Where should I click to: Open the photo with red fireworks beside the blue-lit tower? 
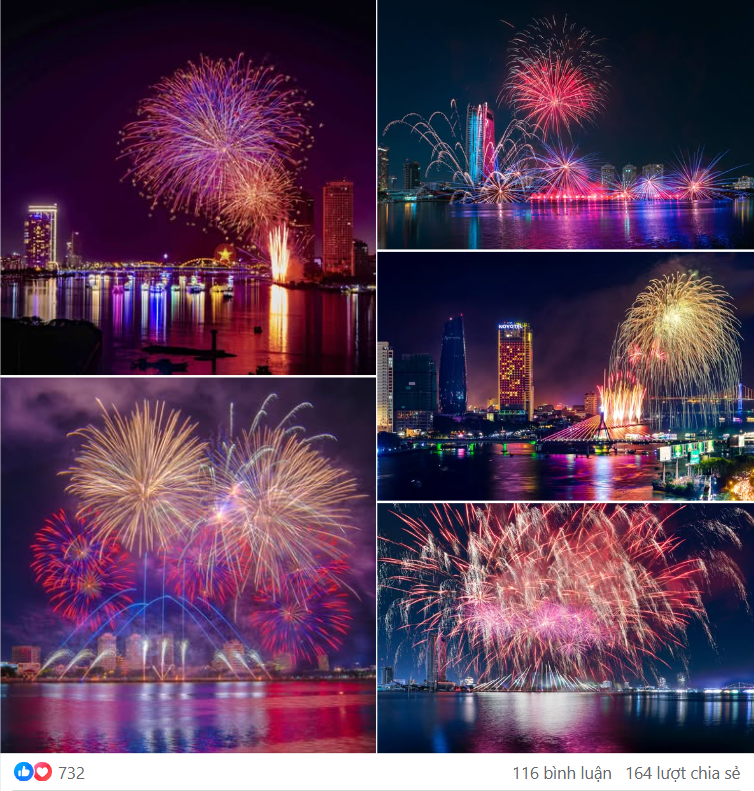coord(565,124)
